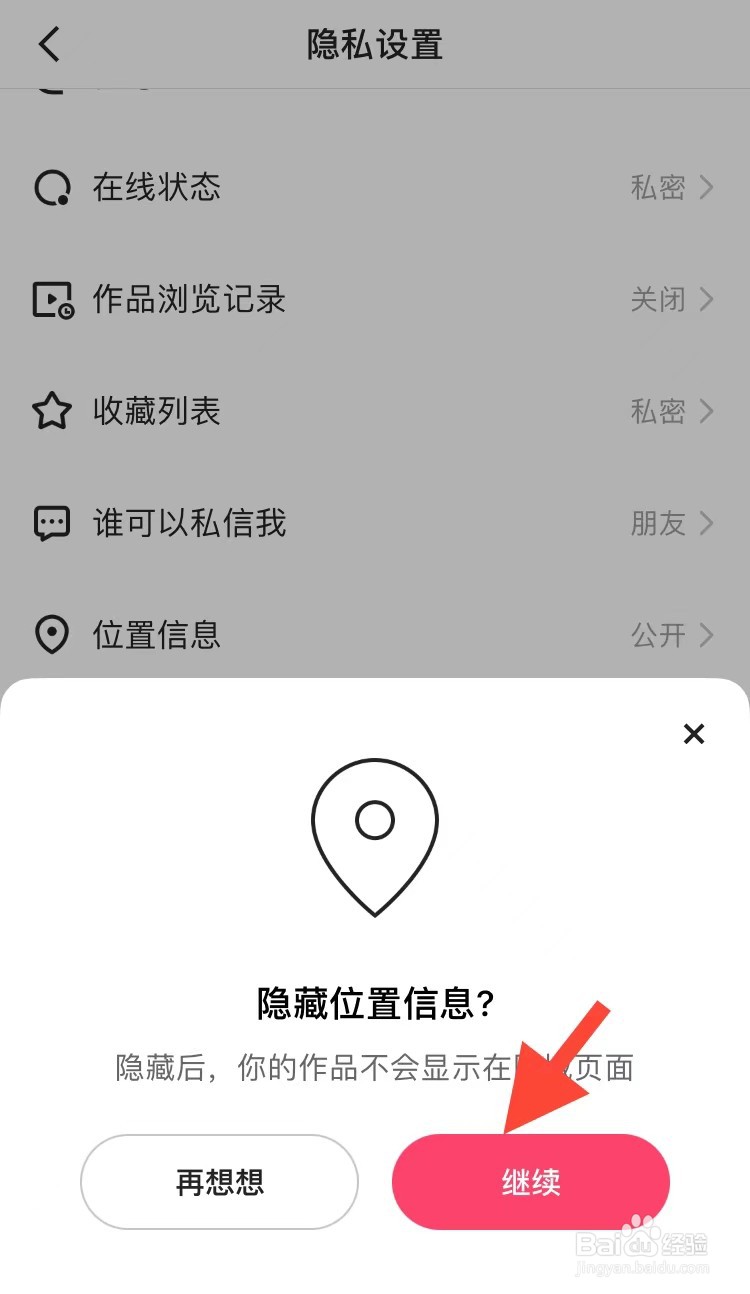
Task: Open 作品浏览记录 setting
Action: [x=375, y=299]
